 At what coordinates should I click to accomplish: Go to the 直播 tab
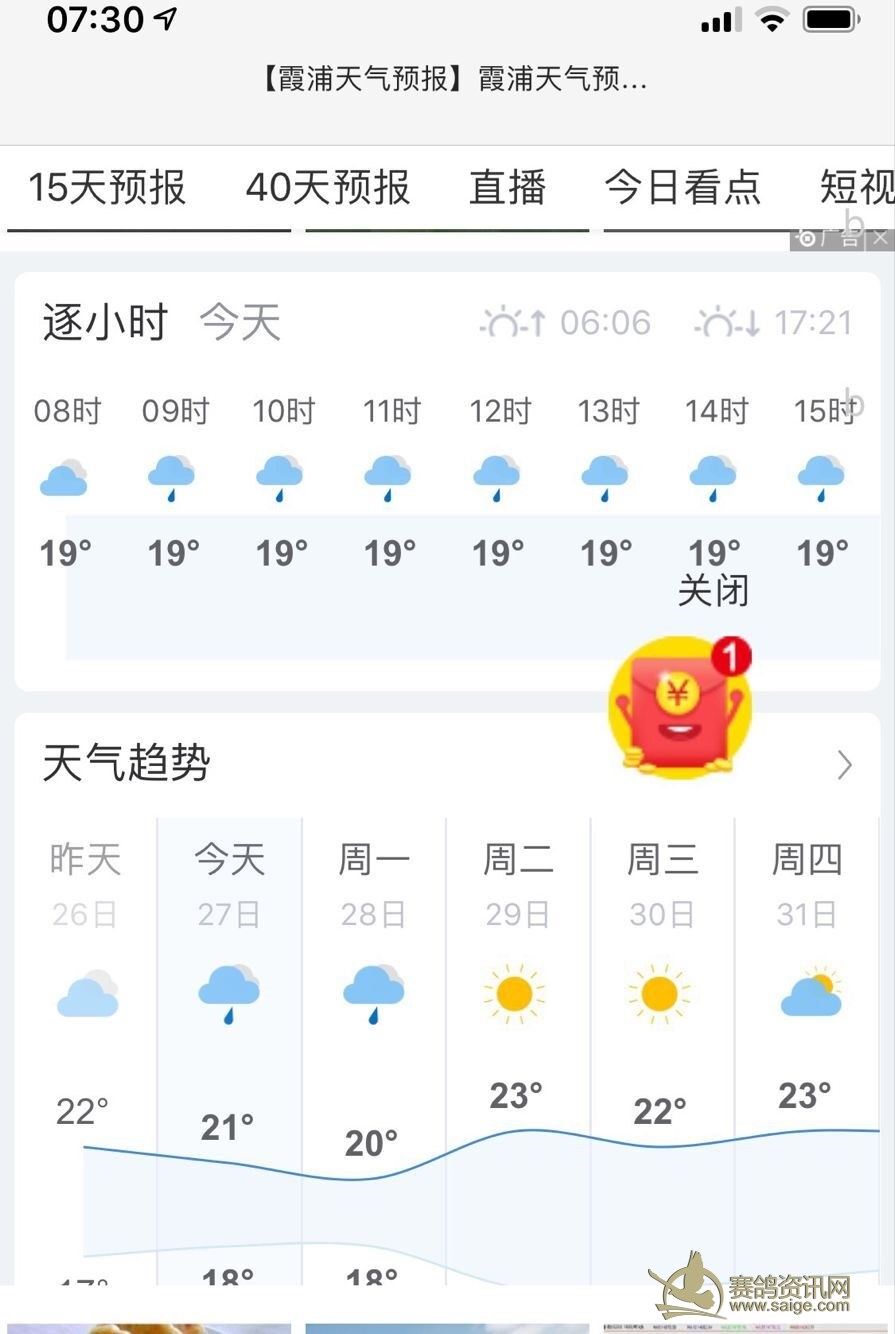click(508, 188)
